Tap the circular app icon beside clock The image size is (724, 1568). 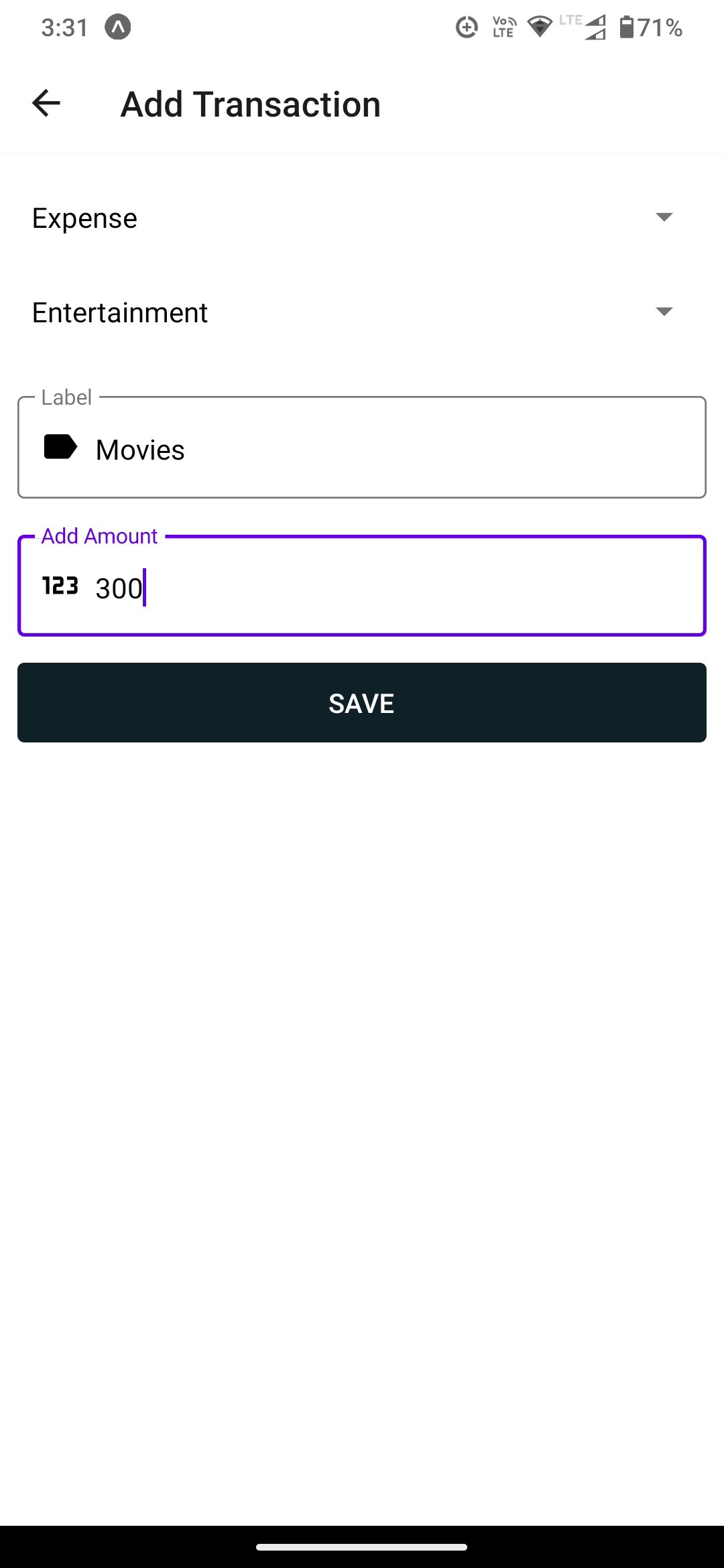pos(119,27)
